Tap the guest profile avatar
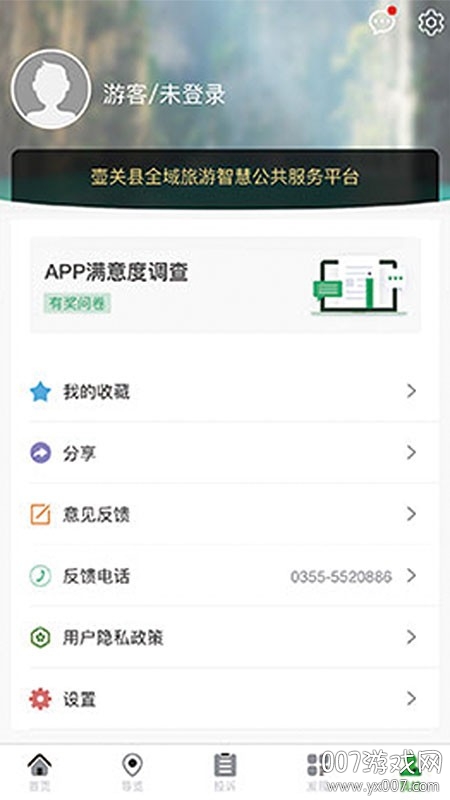This screenshot has width=450, height=800. [51, 89]
